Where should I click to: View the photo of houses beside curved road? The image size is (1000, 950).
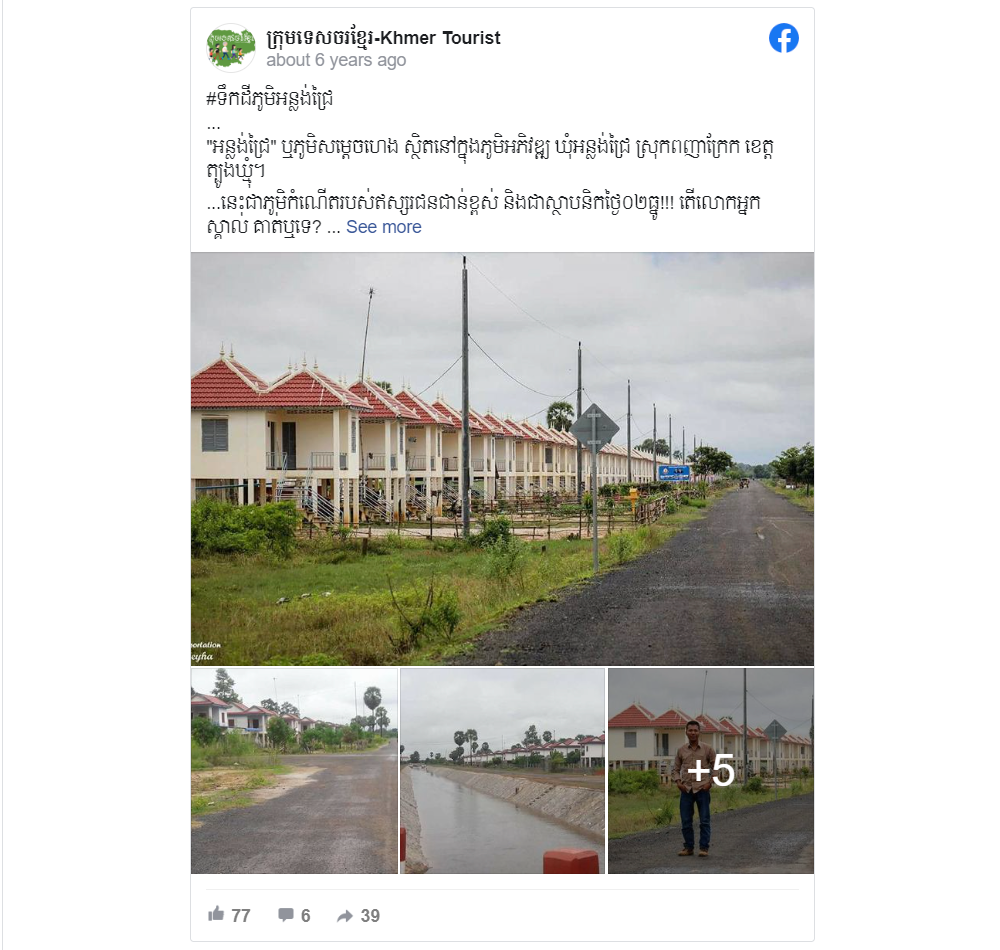(x=294, y=771)
